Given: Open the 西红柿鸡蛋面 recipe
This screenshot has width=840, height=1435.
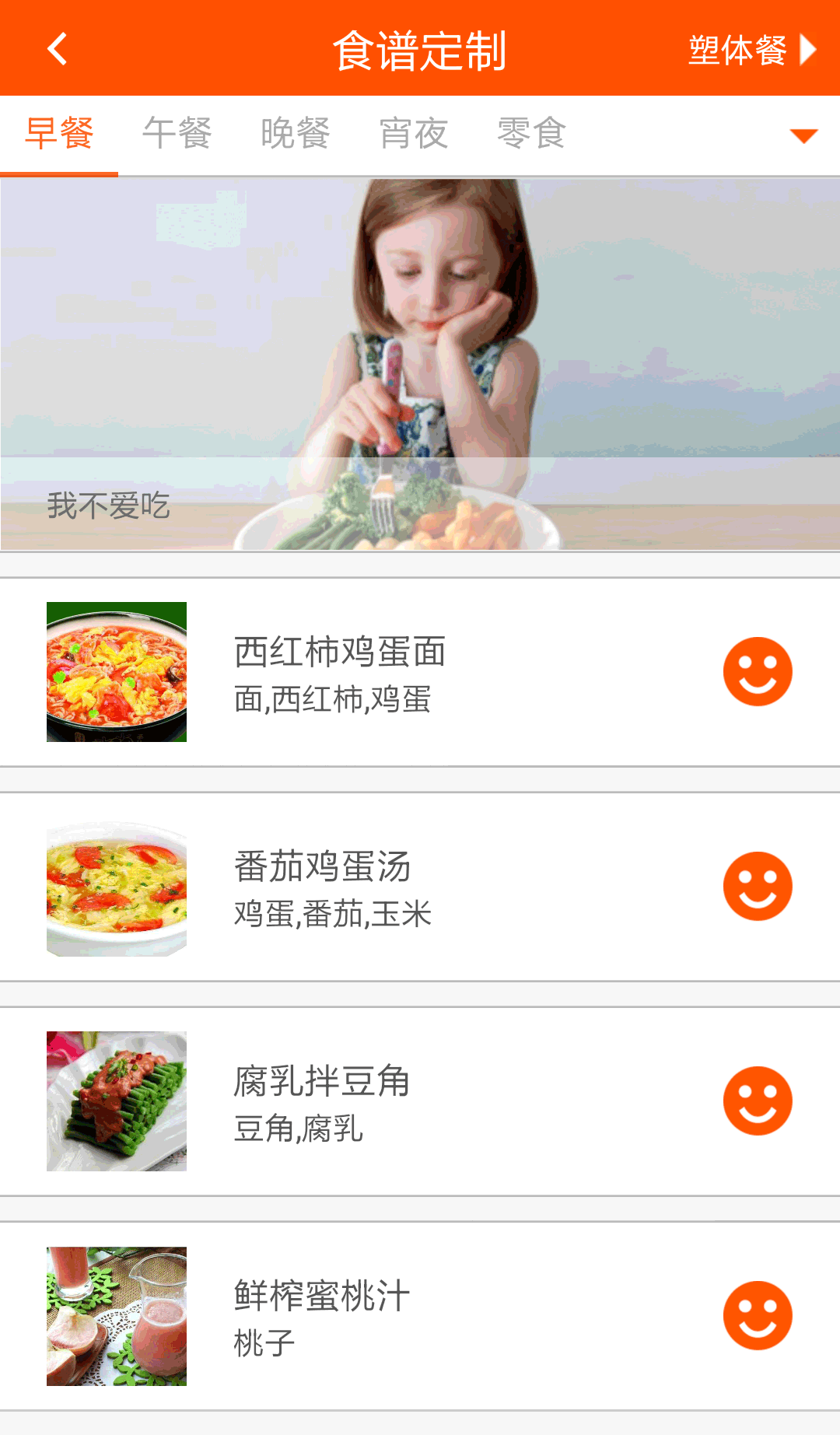Looking at the screenshot, I should (340, 672).
